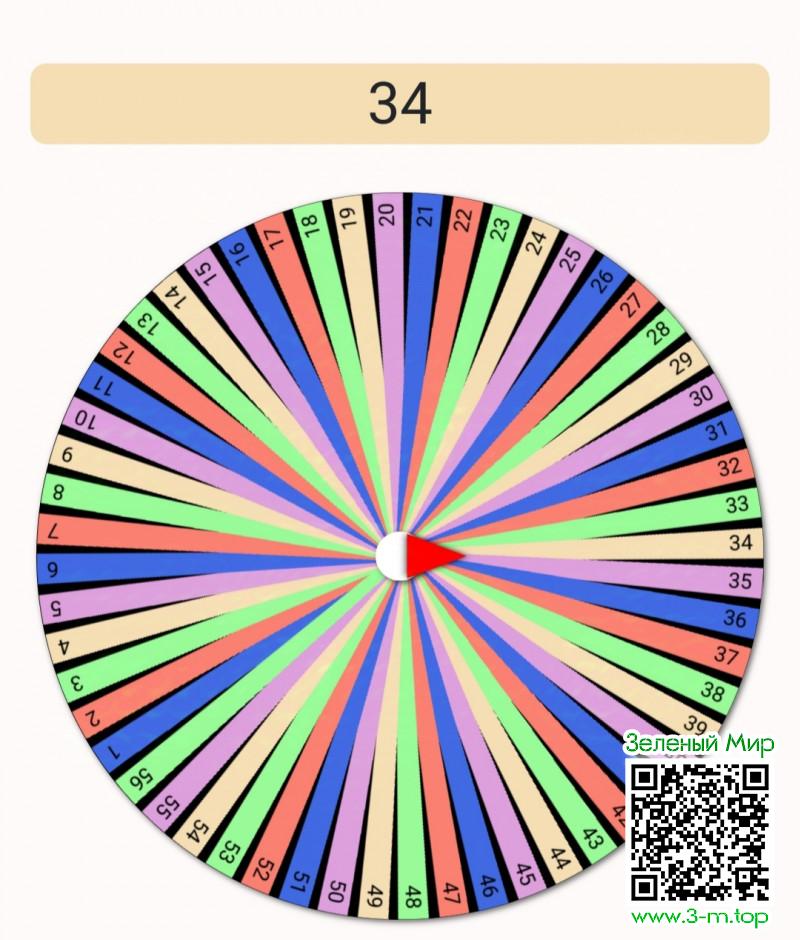Tap the wheel's center pointer to spin

pos(408,555)
